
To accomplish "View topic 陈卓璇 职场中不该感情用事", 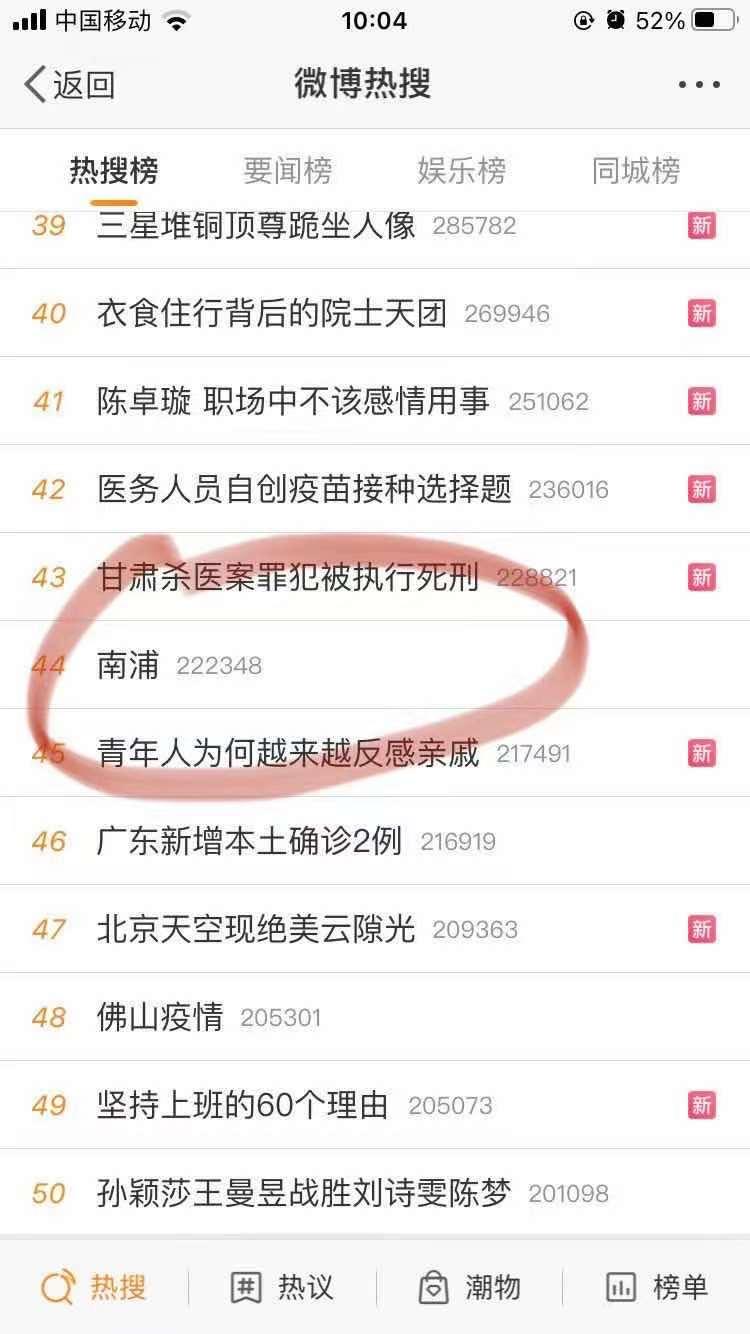I will [375, 401].
